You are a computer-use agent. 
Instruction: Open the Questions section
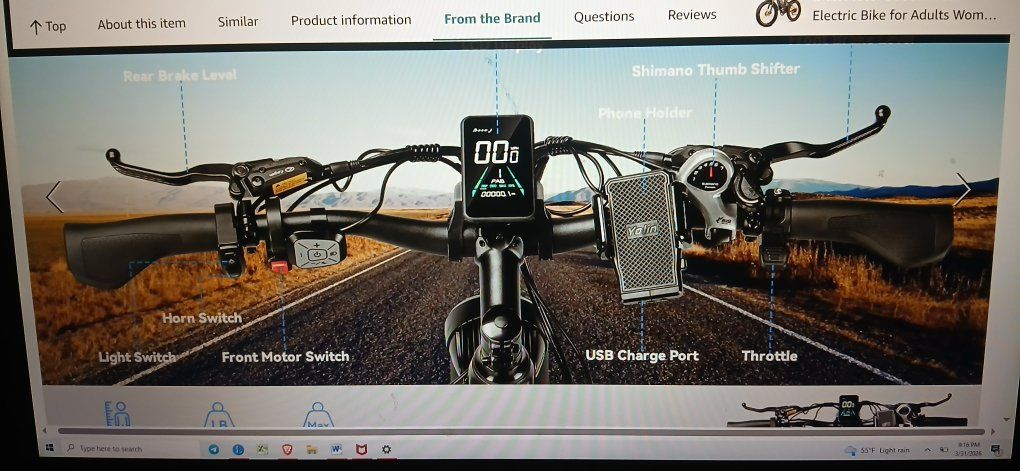coord(604,17)
